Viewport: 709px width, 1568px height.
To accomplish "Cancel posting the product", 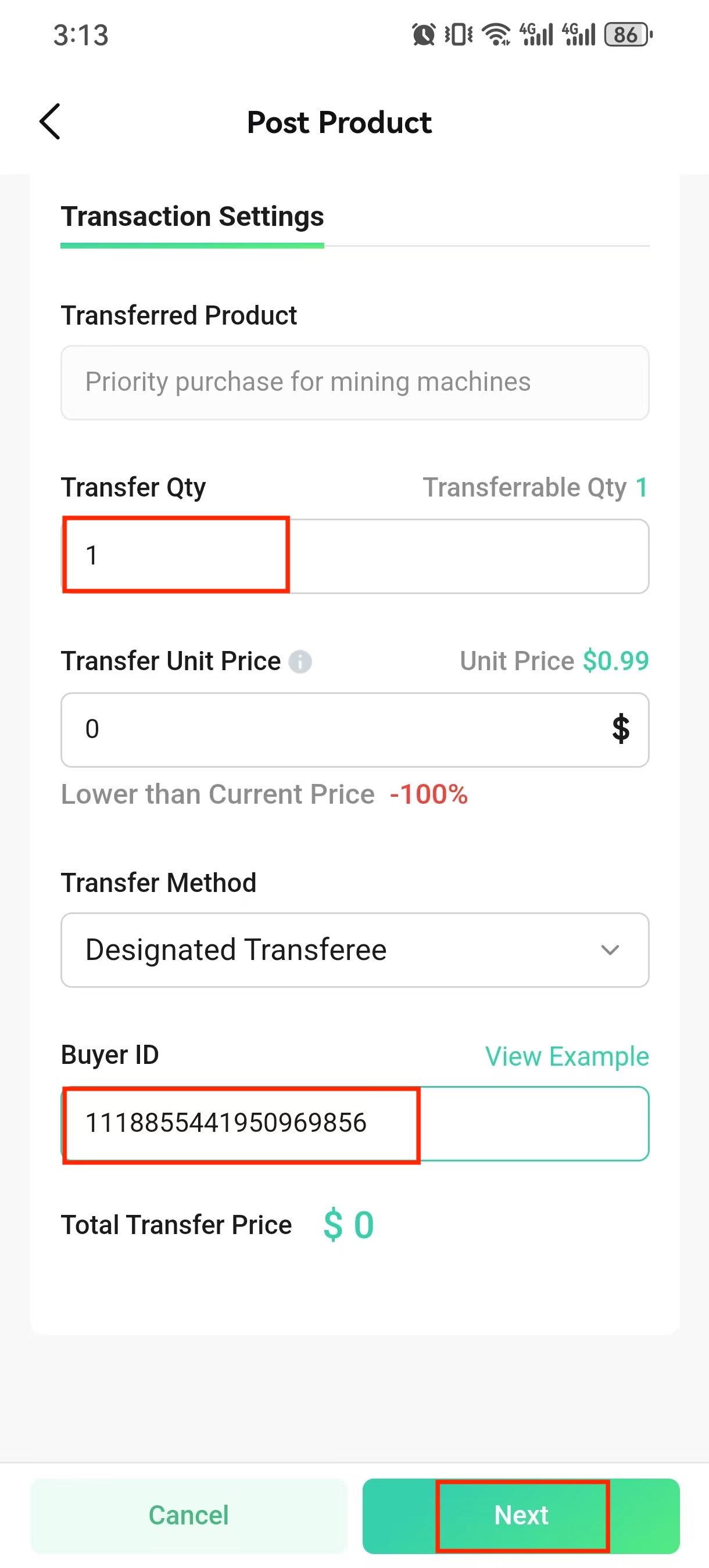I will (189, 1516).
